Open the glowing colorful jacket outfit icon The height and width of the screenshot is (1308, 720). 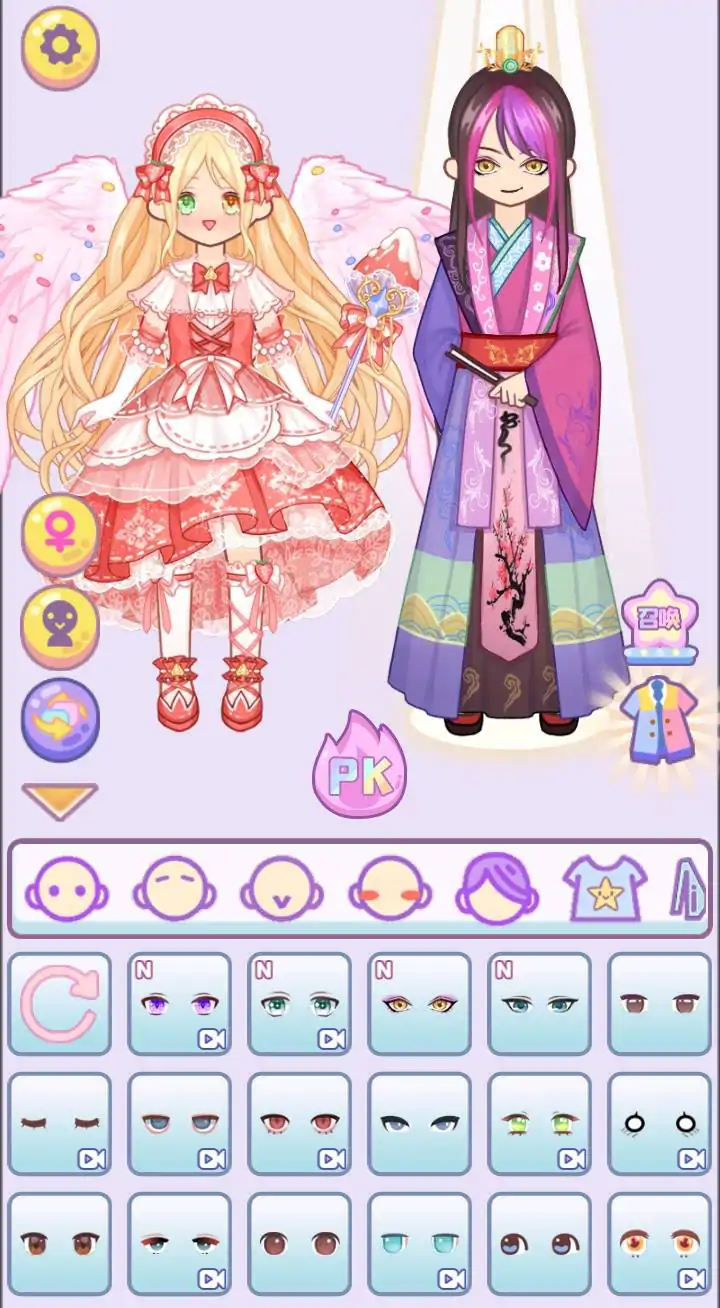[x=658, y=717]
